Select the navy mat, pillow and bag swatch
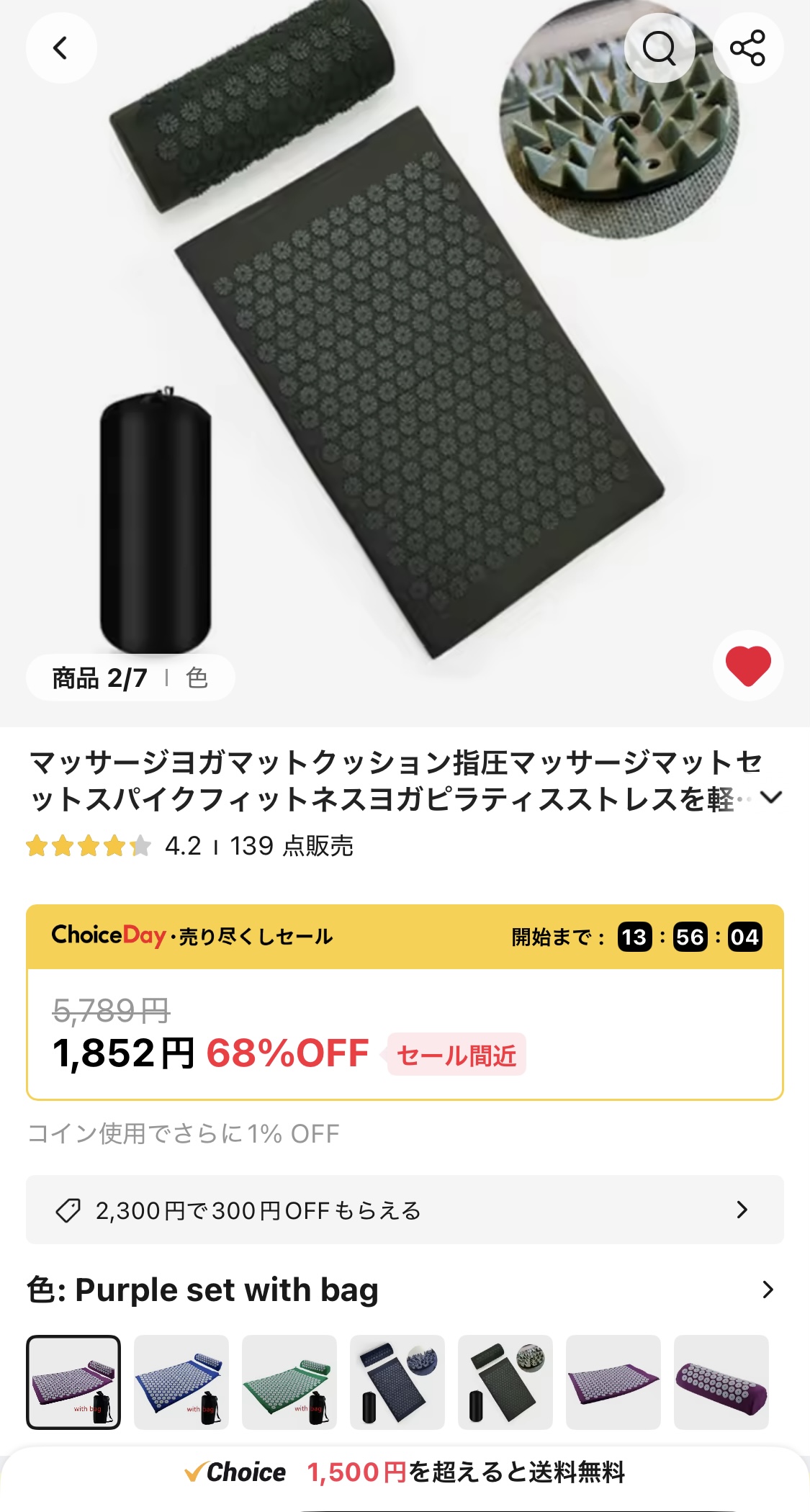 397,1382
